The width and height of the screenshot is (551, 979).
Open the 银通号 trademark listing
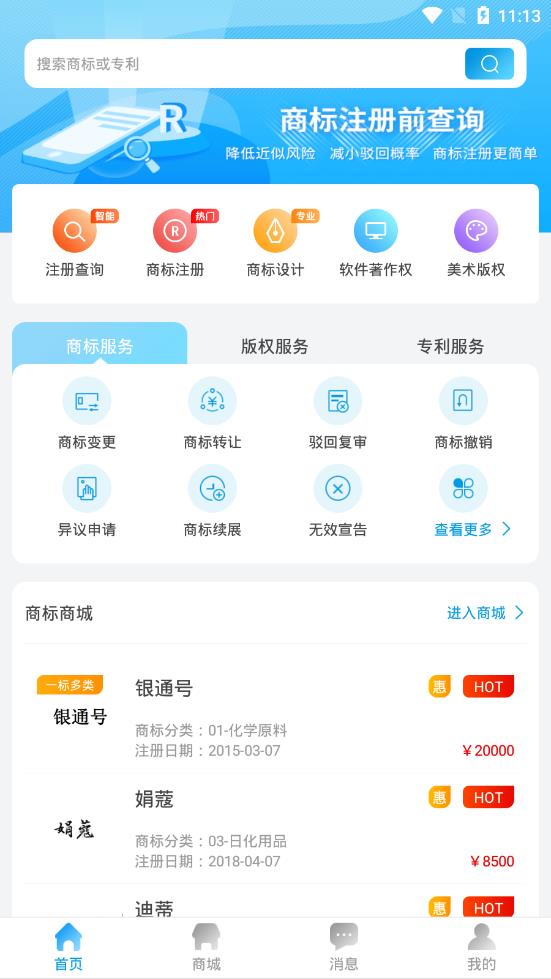pos(275,717)
